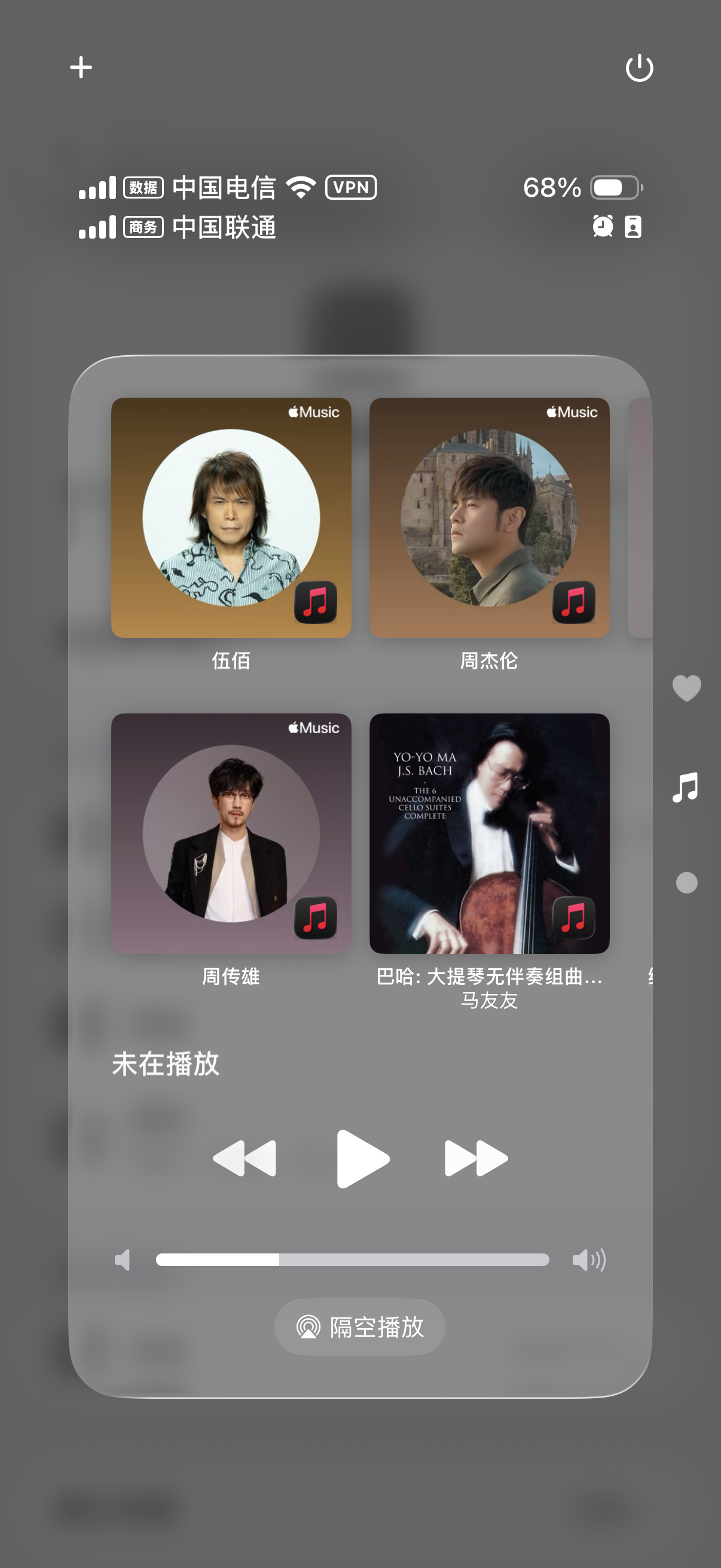721x1568 pixels.
Task: Open the Yo-Yo Ma Bach cello suites album
Action: coord(489,832)
